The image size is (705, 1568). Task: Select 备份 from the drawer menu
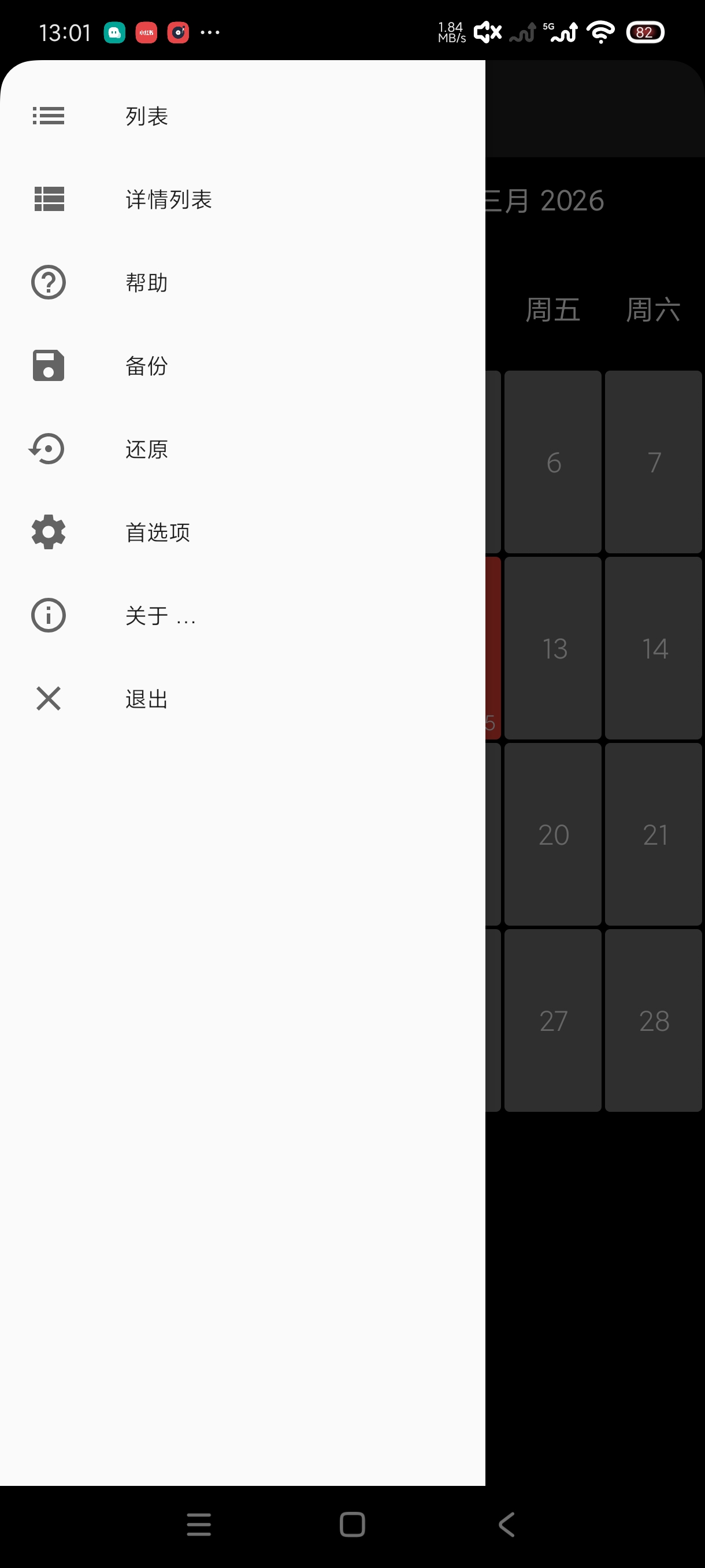(146, 366)
